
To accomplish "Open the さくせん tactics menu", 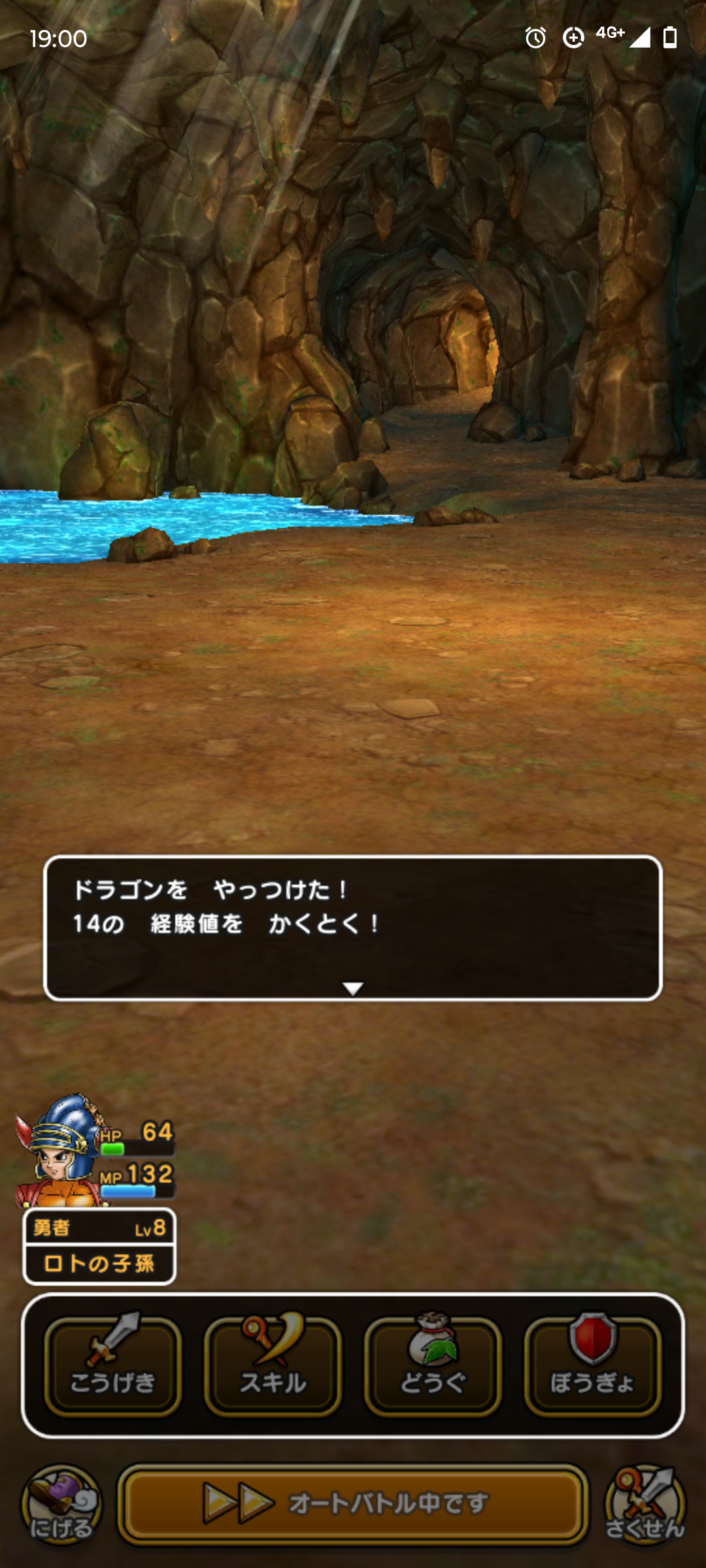I will pyautogui.click(x=645, y=1504).
